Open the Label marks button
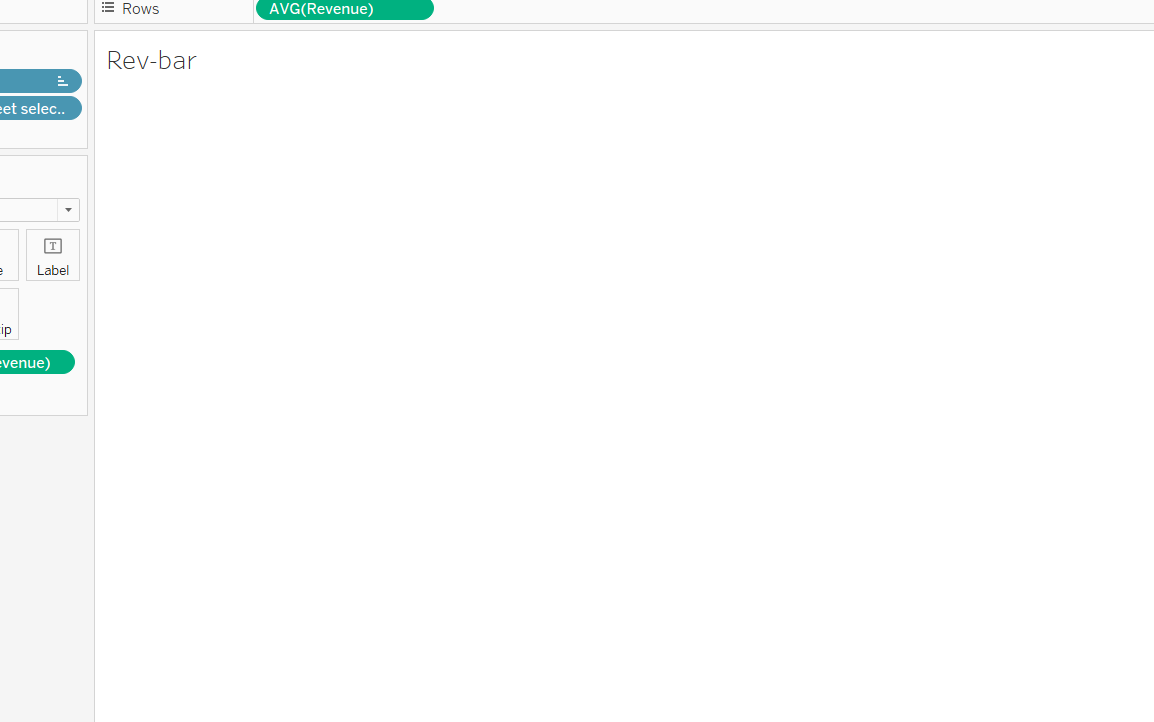The image size is (1154, 722). (53, 255)
